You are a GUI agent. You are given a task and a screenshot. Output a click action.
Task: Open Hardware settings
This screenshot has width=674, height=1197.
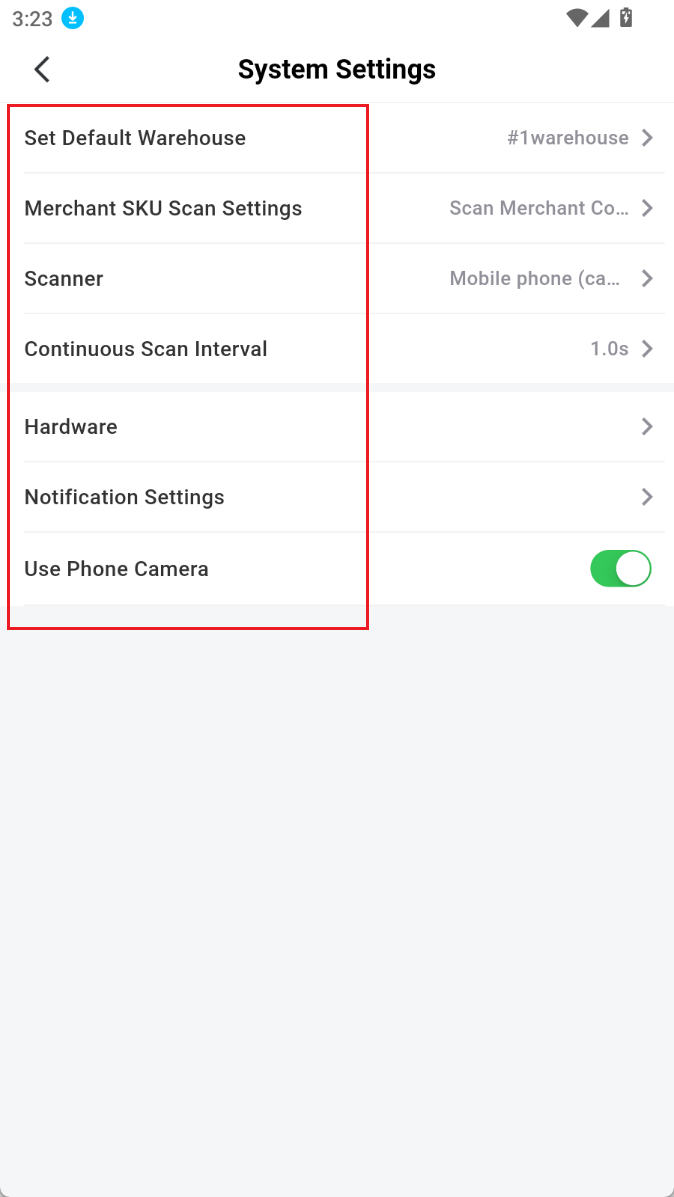click(x=337, y=427)
